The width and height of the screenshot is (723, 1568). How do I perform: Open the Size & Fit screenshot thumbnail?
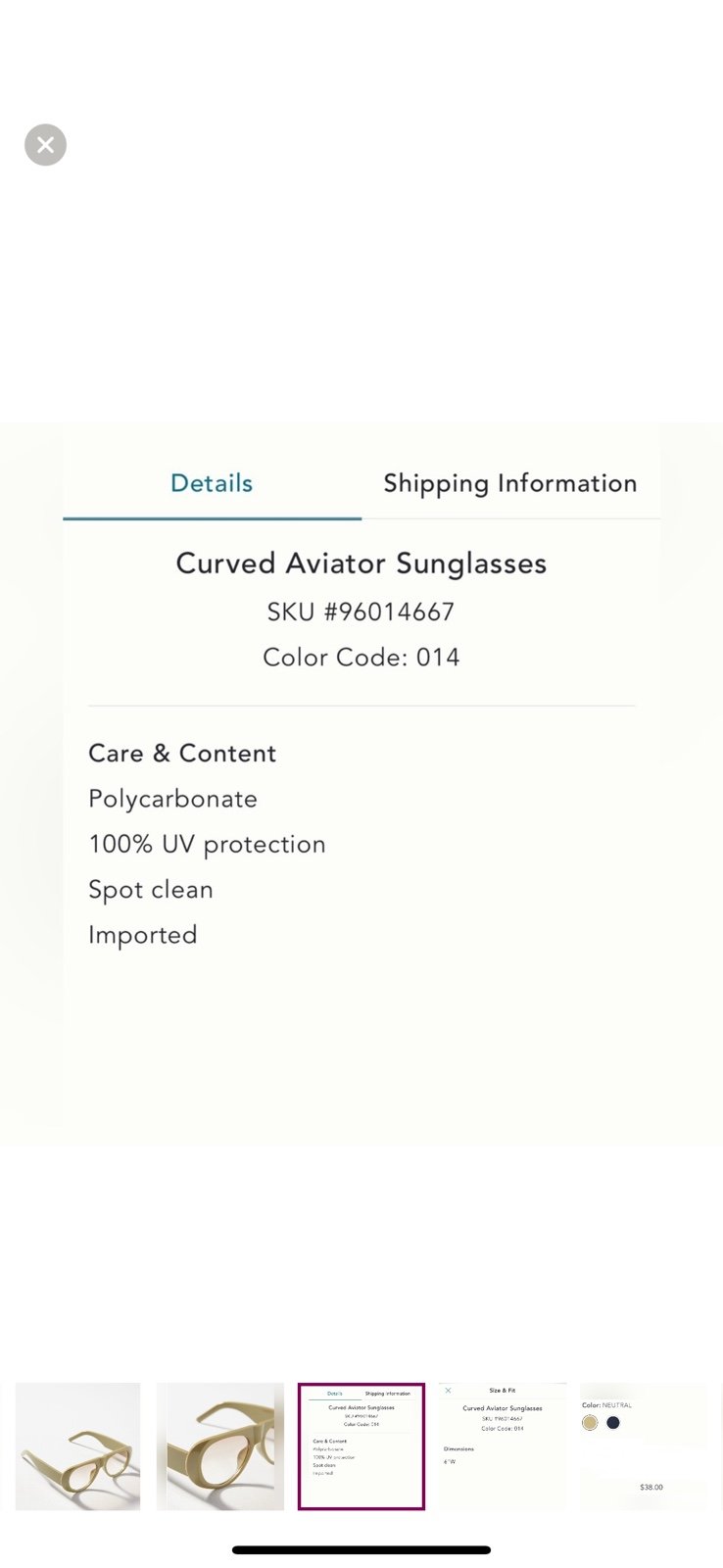[x=503, y=1445]
